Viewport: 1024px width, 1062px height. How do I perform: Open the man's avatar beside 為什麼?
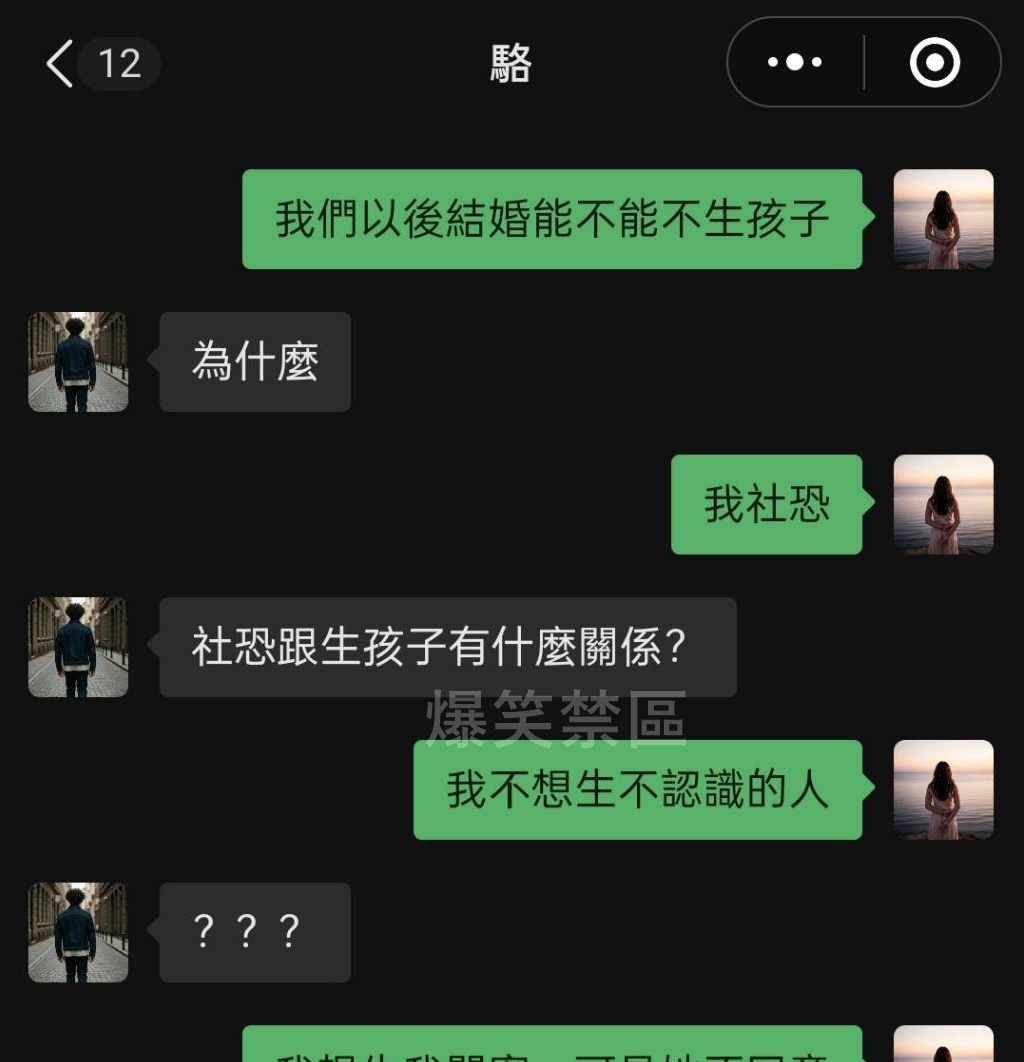(78, 362)
